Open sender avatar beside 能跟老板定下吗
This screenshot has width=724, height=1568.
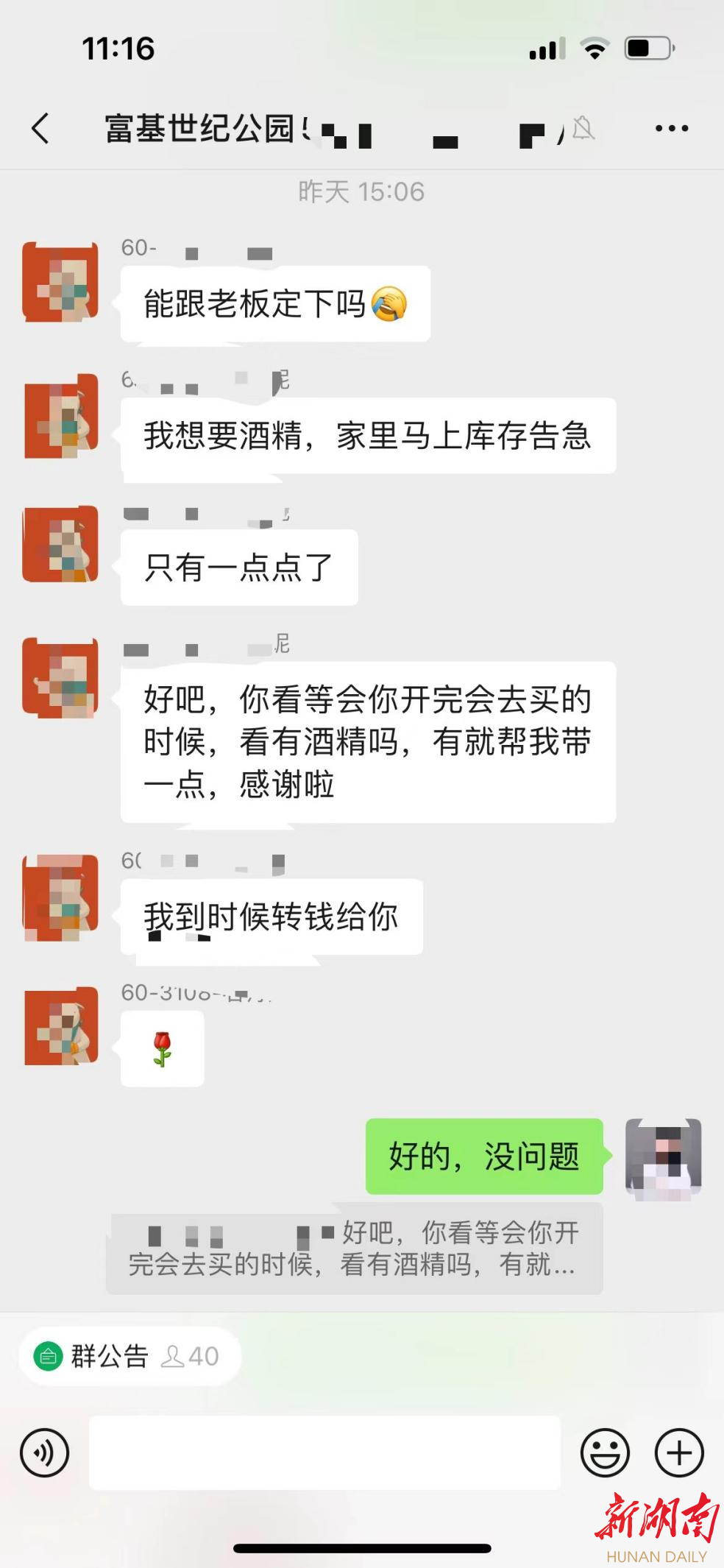(x=60, y=283)
